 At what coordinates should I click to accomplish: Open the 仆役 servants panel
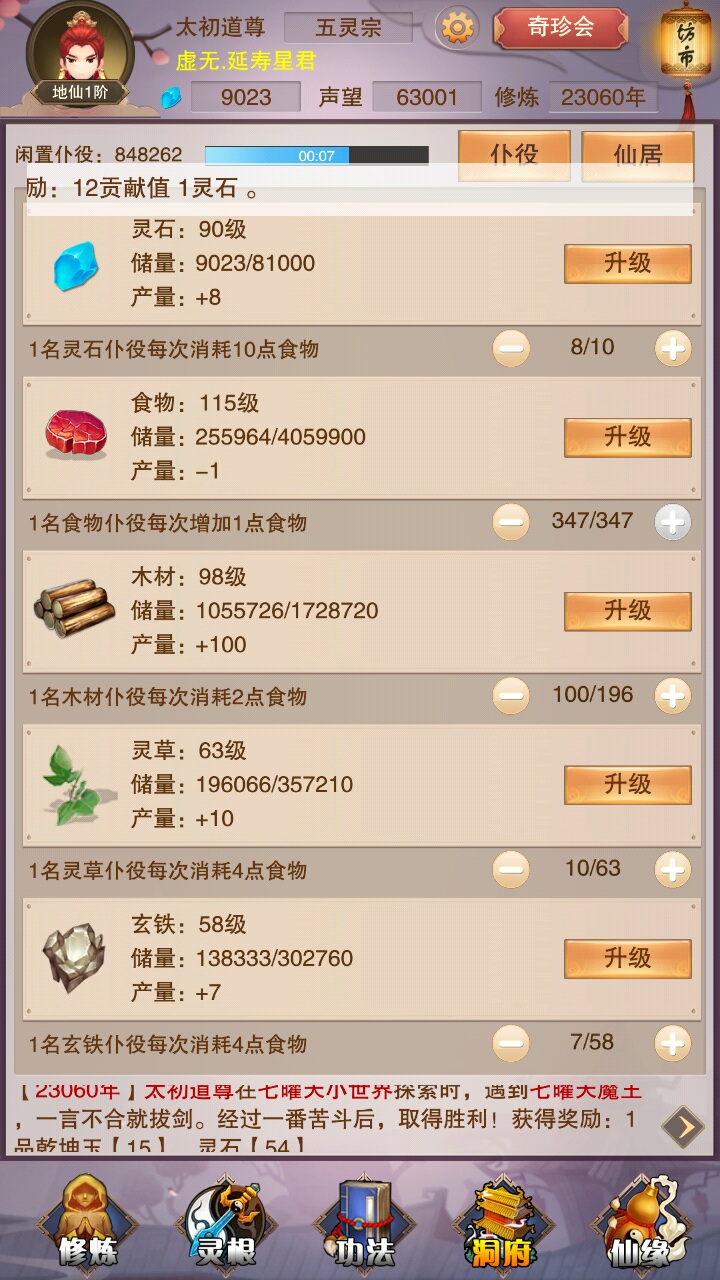click(x=514, y=154)
